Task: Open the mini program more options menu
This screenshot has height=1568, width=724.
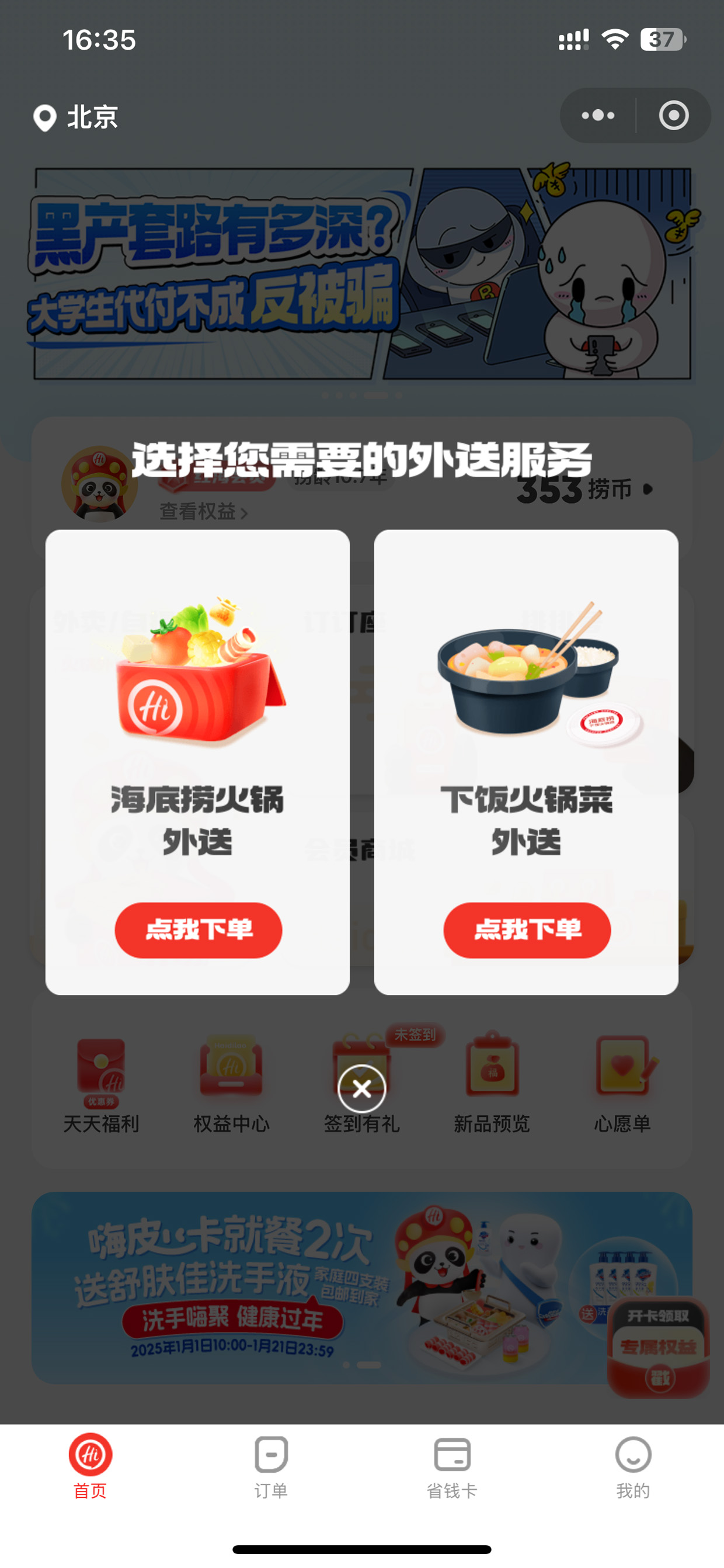Action: point(598,116)
